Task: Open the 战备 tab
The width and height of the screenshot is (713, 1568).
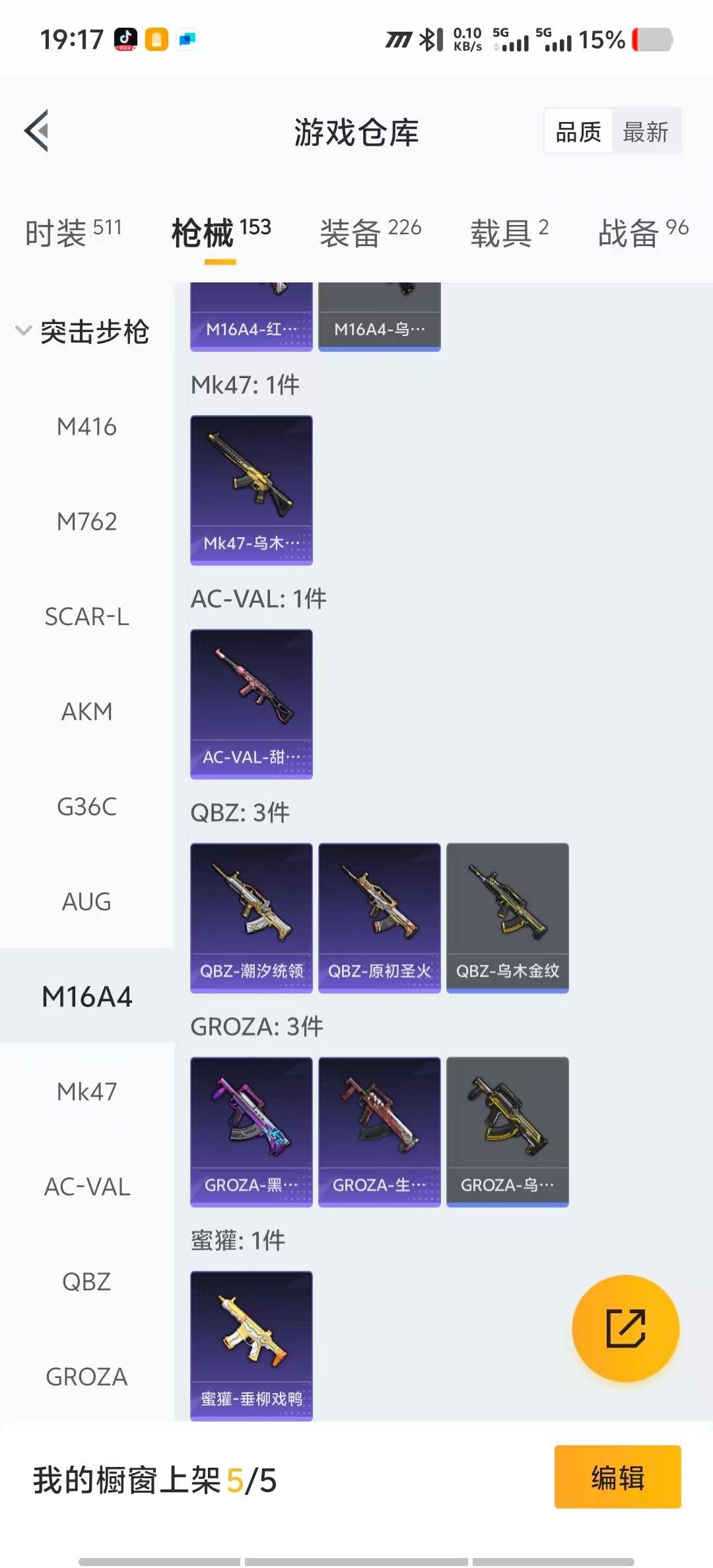Action: point(643,232)
